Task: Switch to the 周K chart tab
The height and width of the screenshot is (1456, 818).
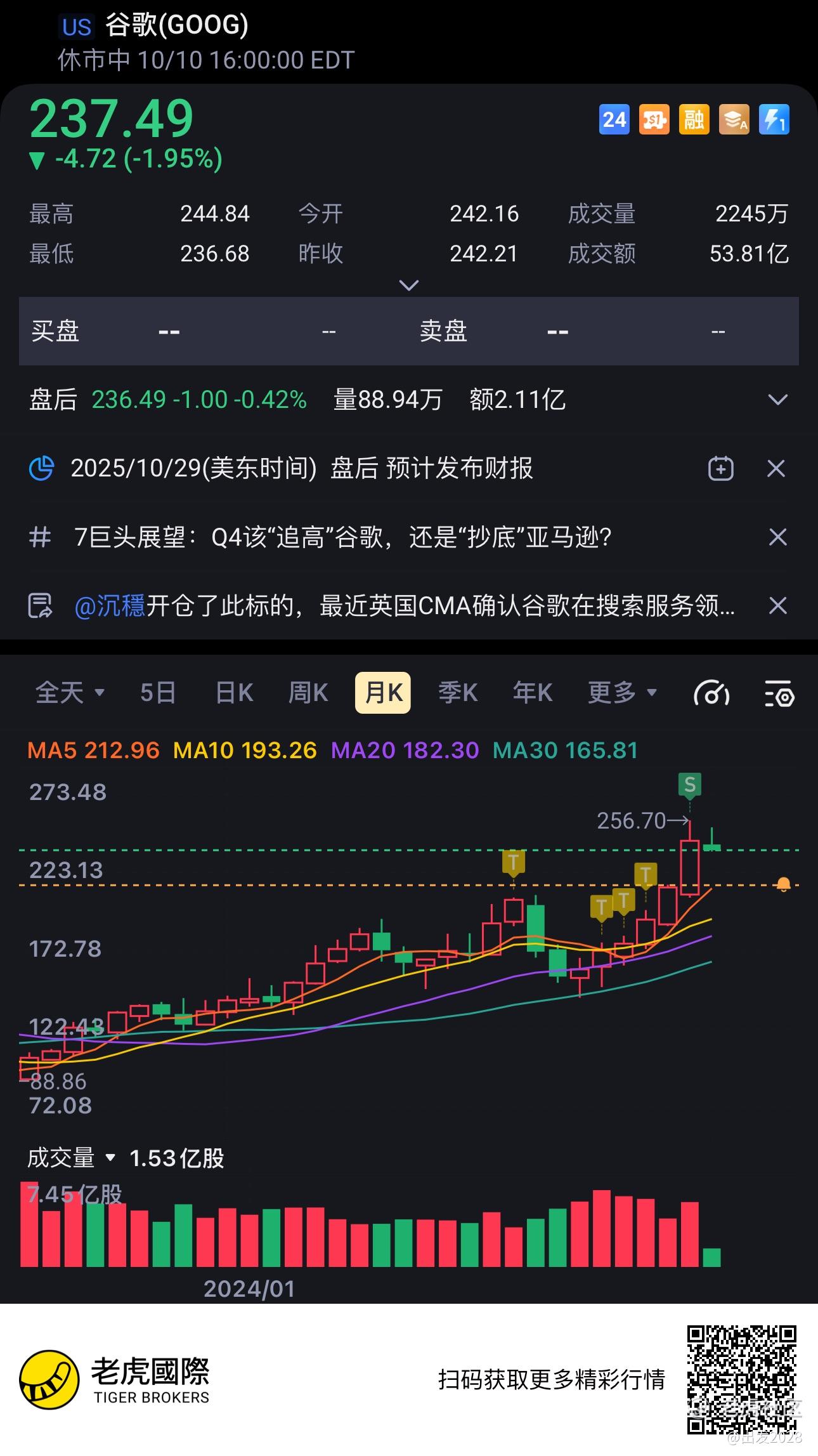Action: tap(308, 693)
